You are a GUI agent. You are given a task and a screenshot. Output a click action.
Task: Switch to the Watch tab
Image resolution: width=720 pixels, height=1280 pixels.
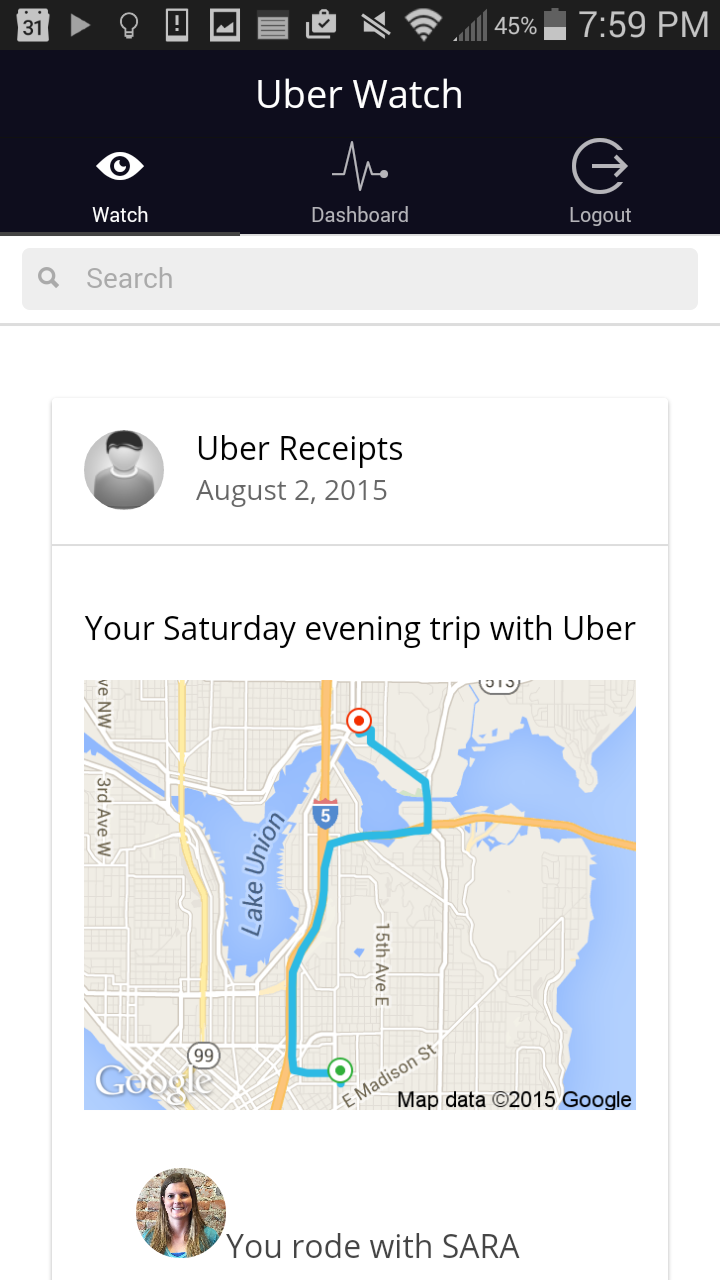coord(120,186)
